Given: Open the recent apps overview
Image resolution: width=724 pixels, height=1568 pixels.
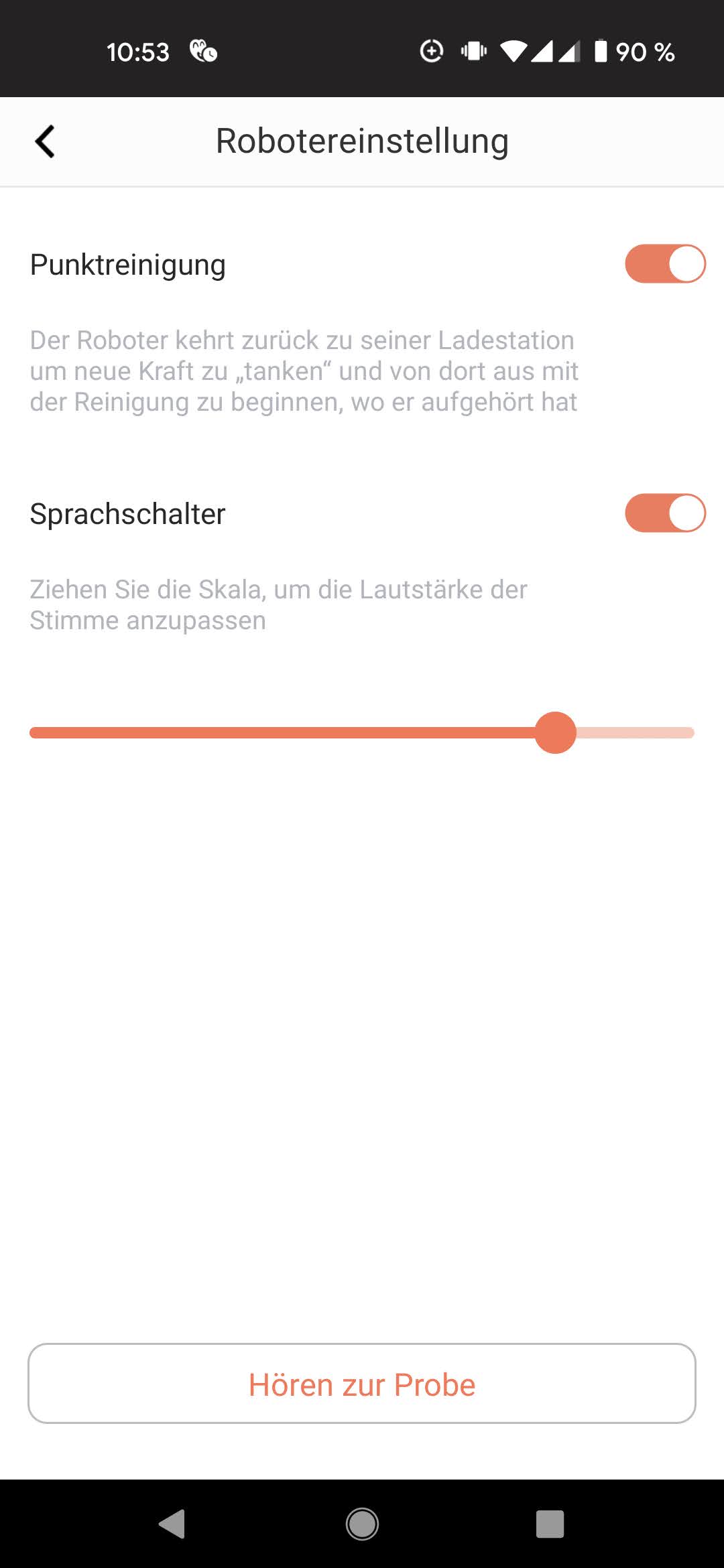Looking at the screenshot, I should pyautogui.click(x=550, y=1524).
